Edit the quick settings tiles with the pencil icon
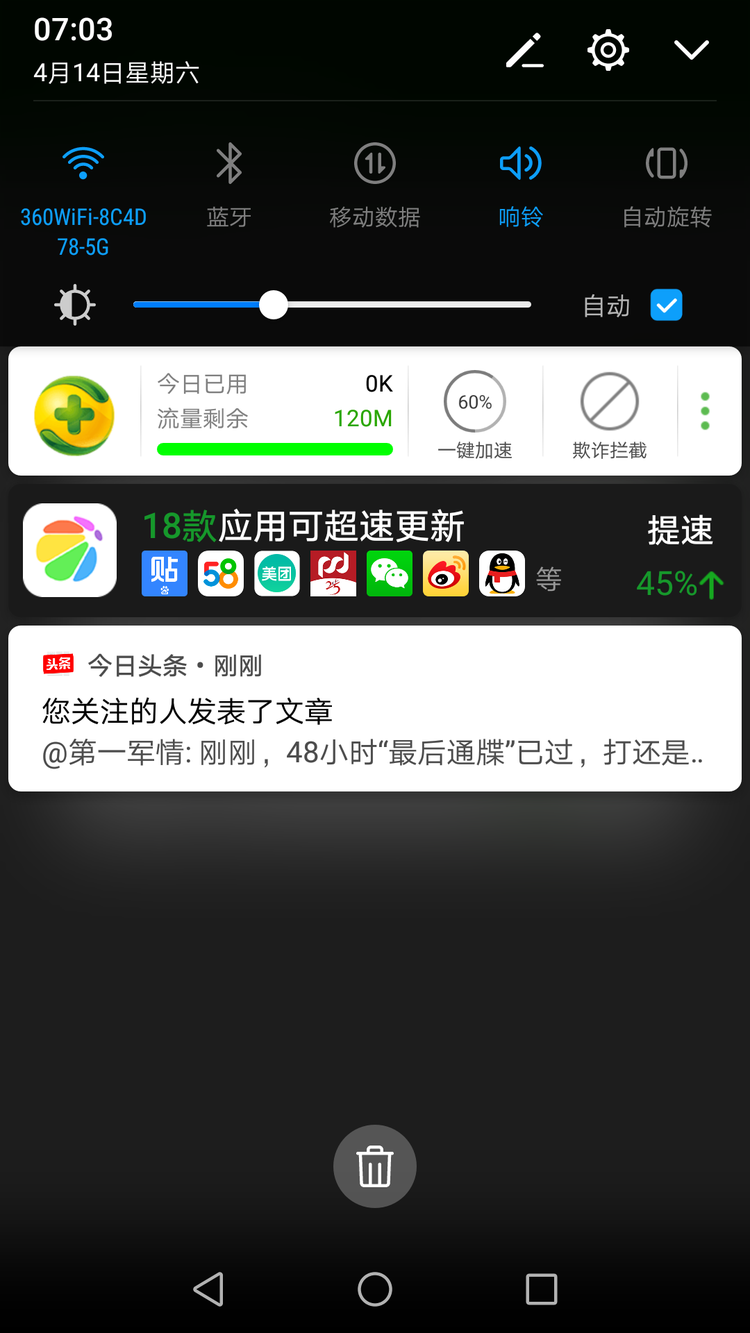The width and height of the screenshot is (750, 1333). pos(524,50)
